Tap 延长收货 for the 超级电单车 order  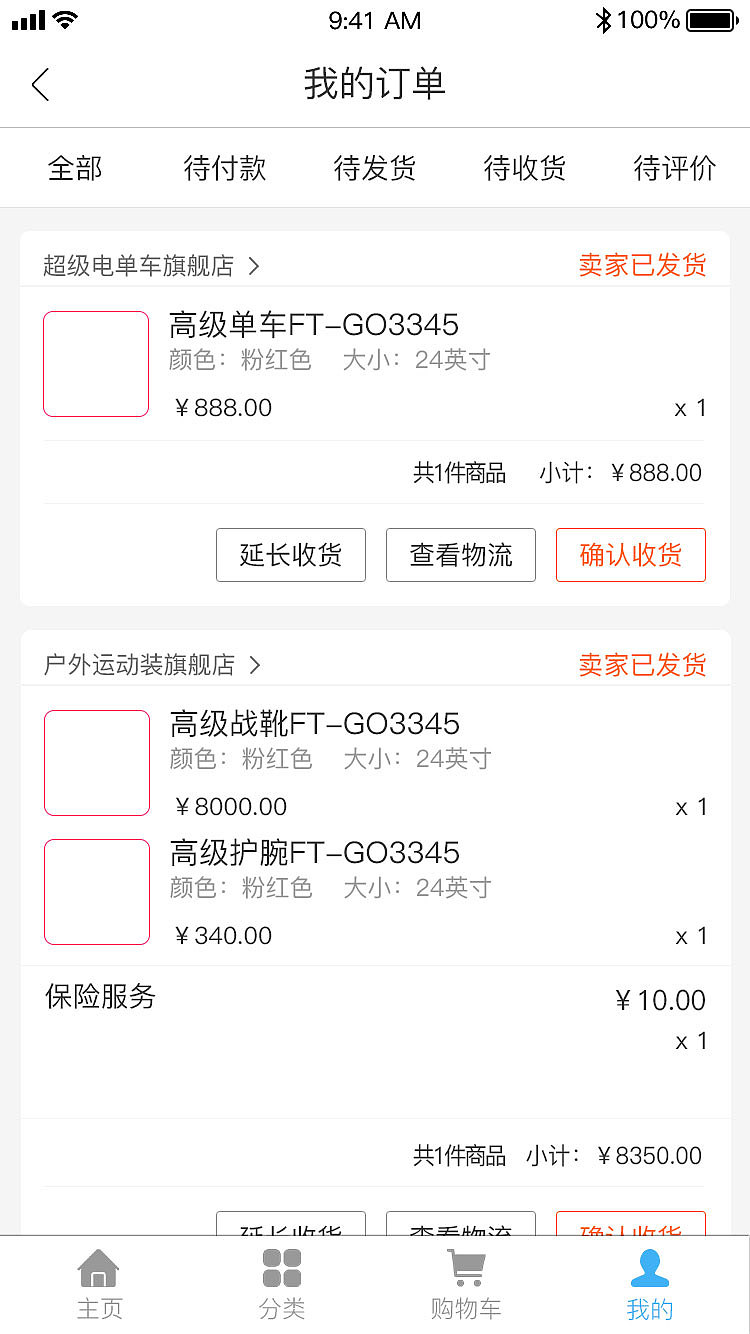pyautogui.click(x=291, y=555)
